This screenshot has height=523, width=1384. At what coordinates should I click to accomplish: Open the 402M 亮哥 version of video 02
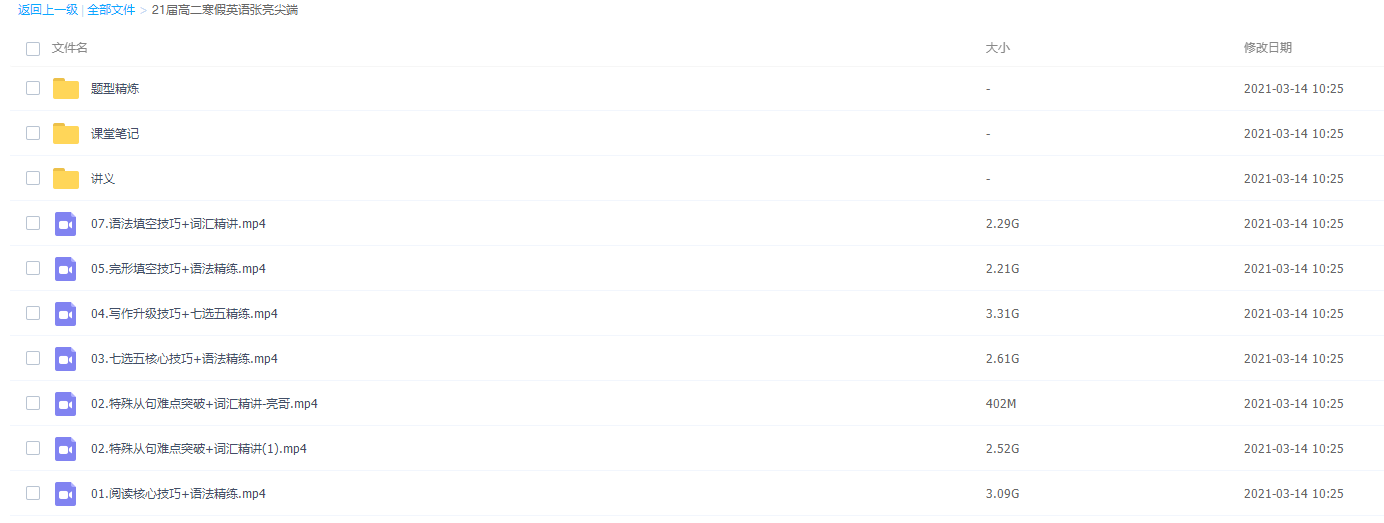click(x=204, y=404)
